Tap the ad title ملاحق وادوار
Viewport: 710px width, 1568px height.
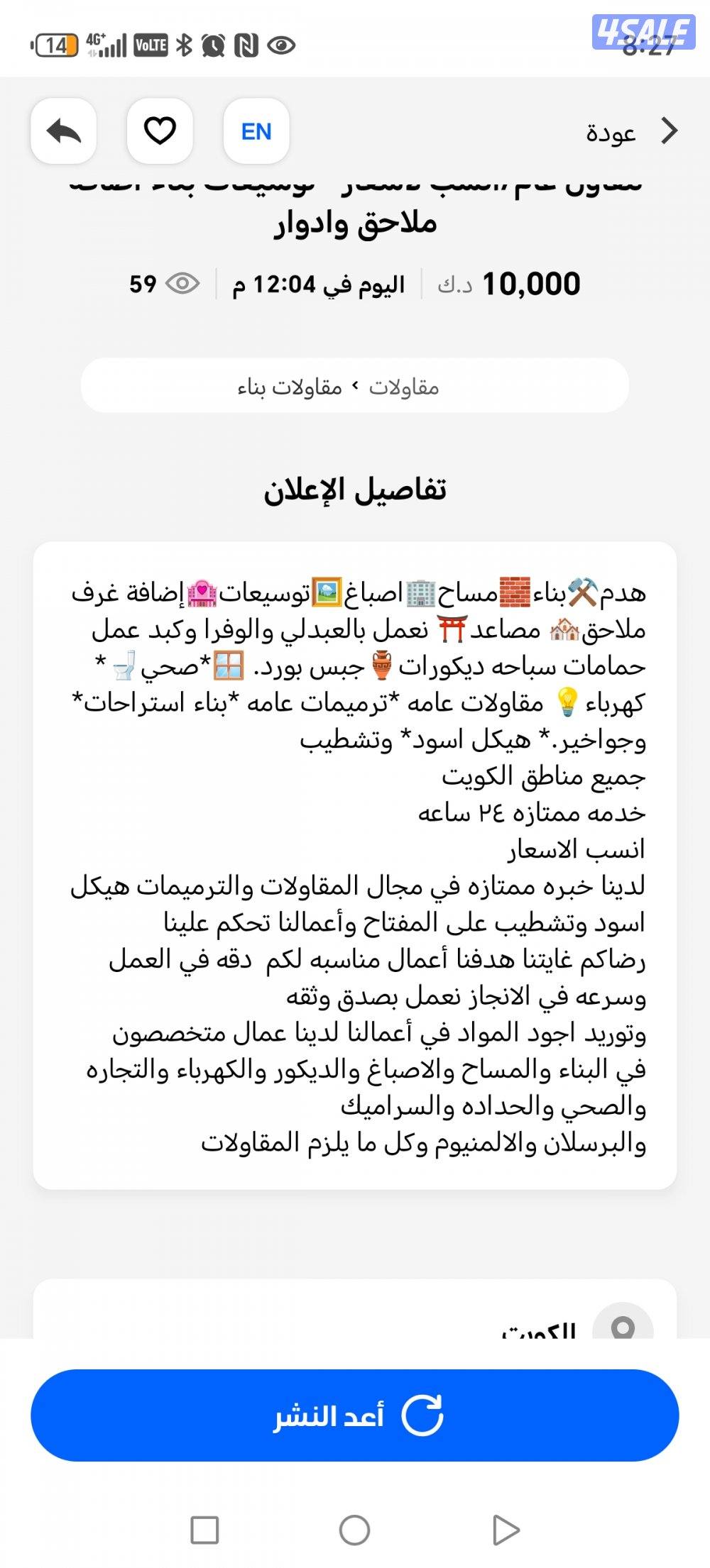(x=355, y=224)
